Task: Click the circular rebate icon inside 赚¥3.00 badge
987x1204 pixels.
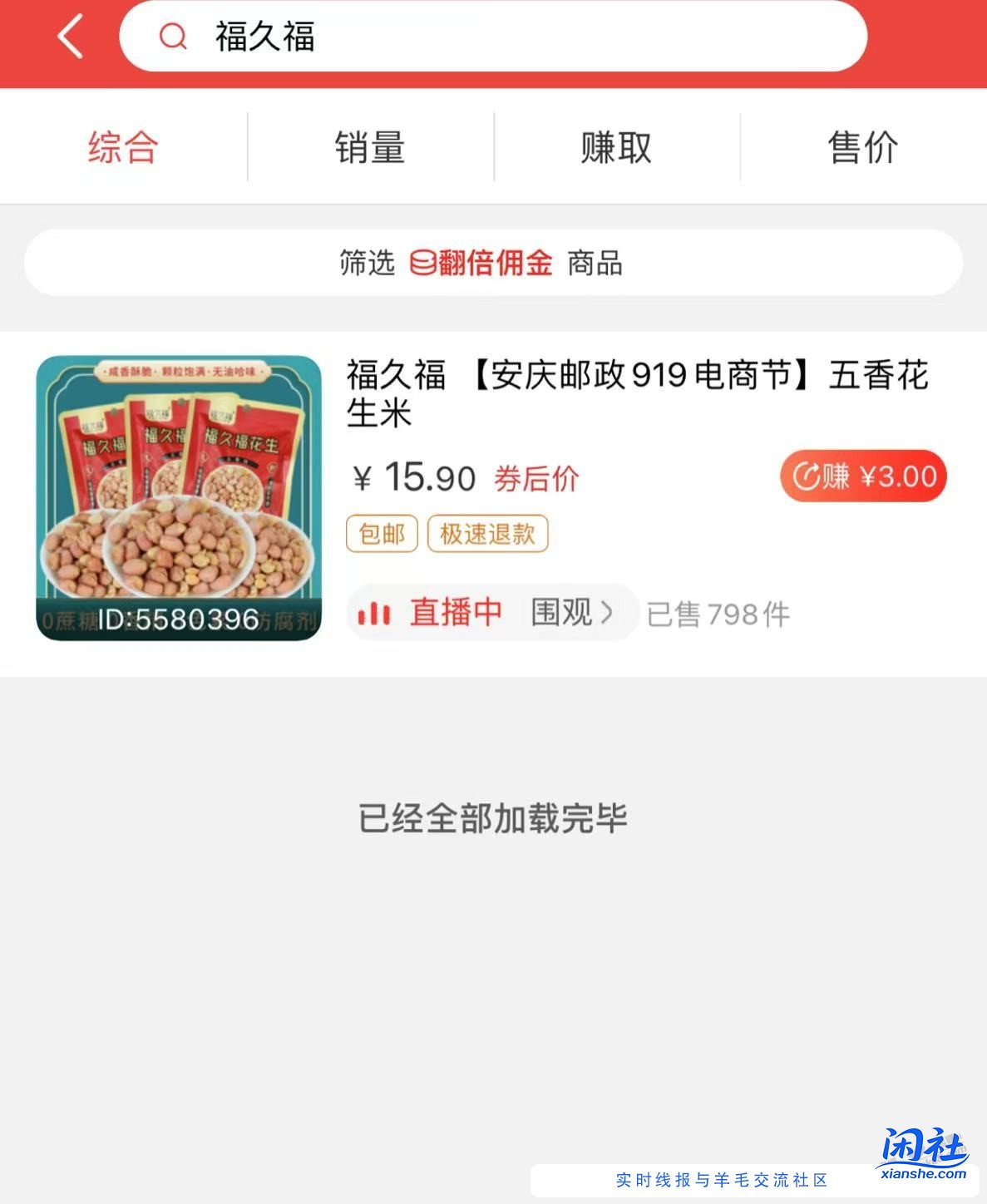Action: [807, 475]
